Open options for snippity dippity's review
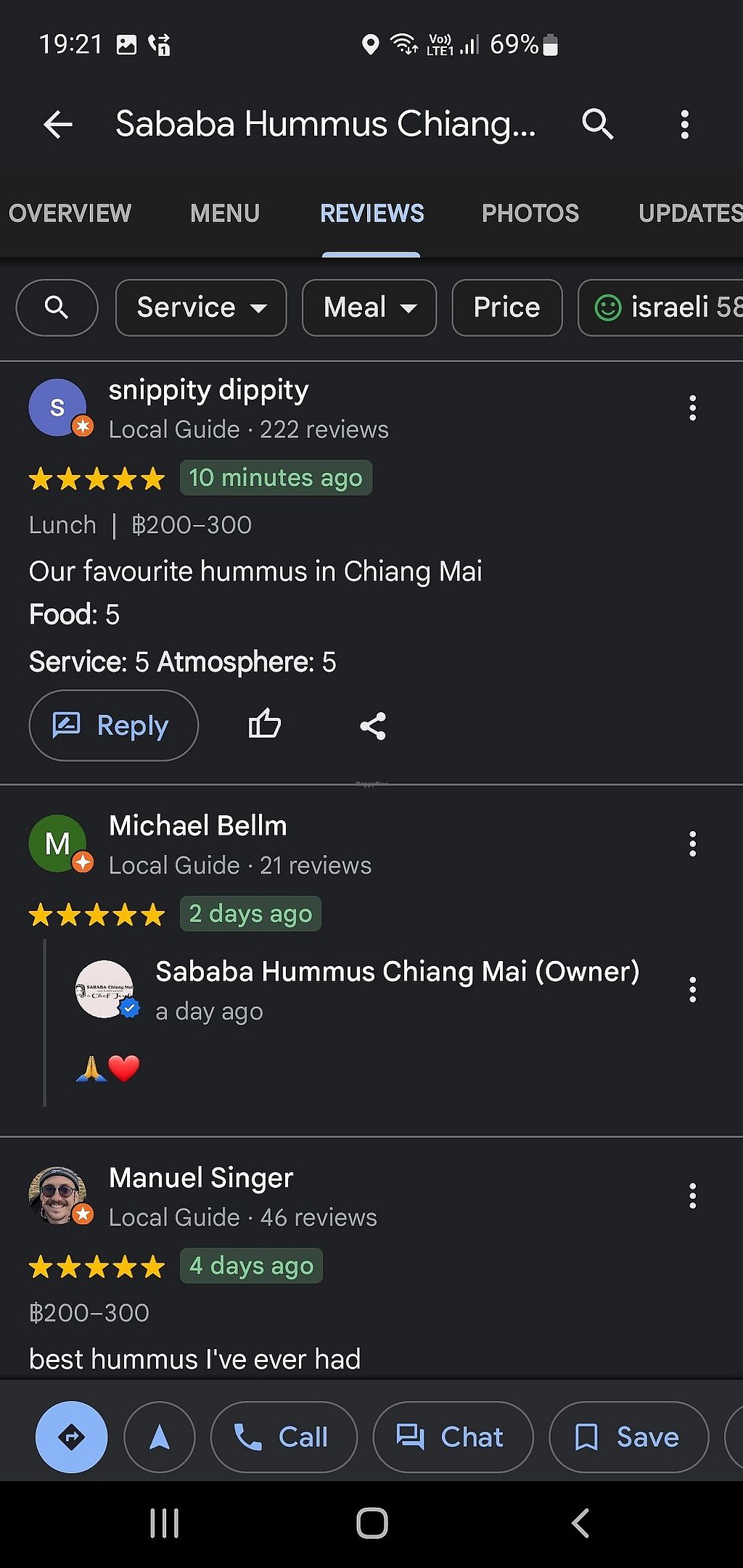This screenshot has width=743, height=1568. tap(692, 408)
